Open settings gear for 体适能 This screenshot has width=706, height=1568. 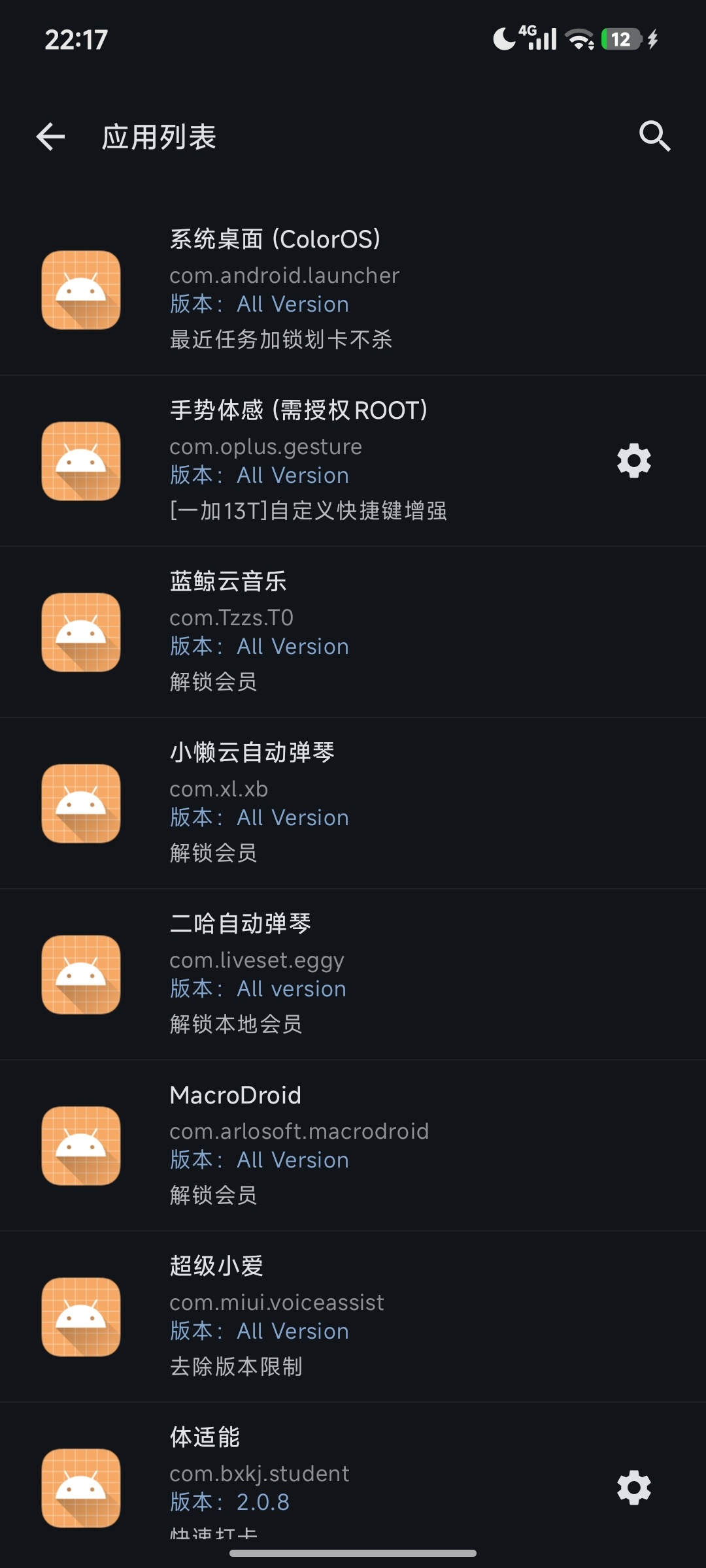tap(634, 1488)
